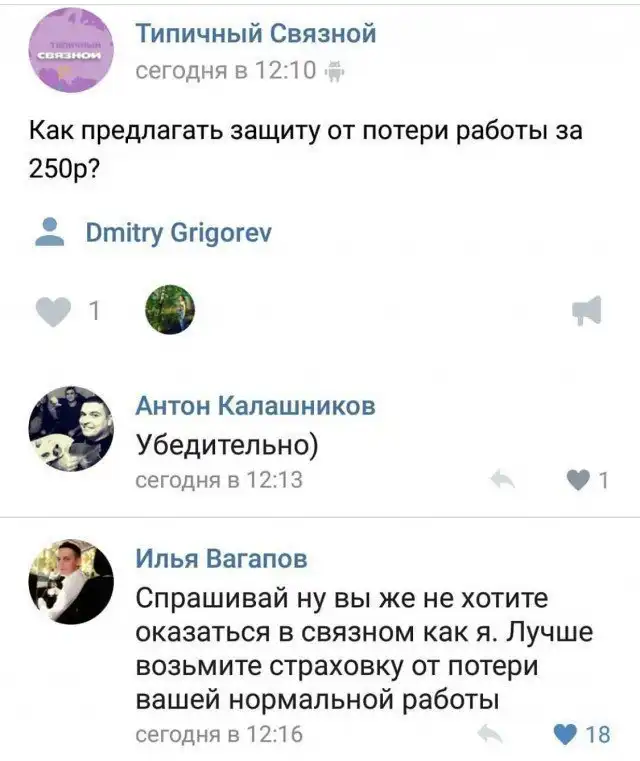Share the post with the megaphone icon

[585, 312]
